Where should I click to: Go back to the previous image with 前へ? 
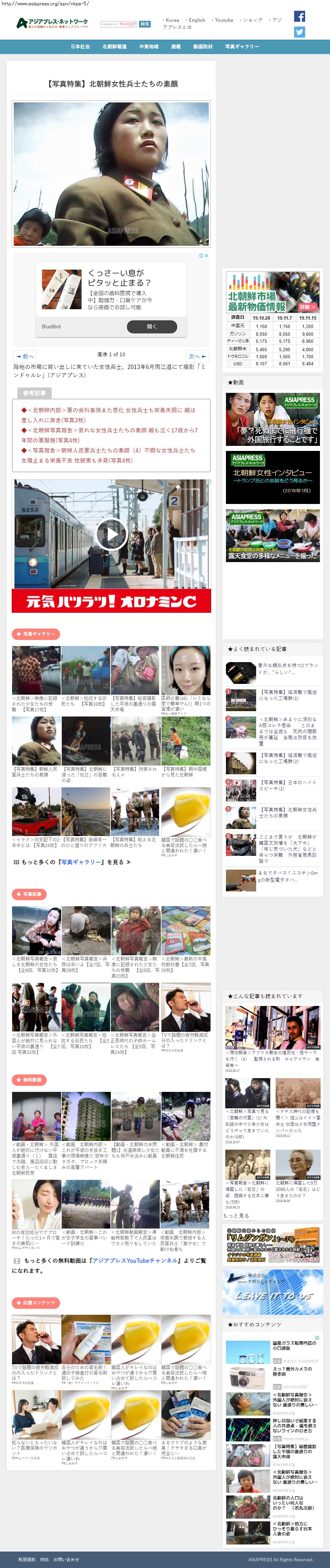[25, 356]
